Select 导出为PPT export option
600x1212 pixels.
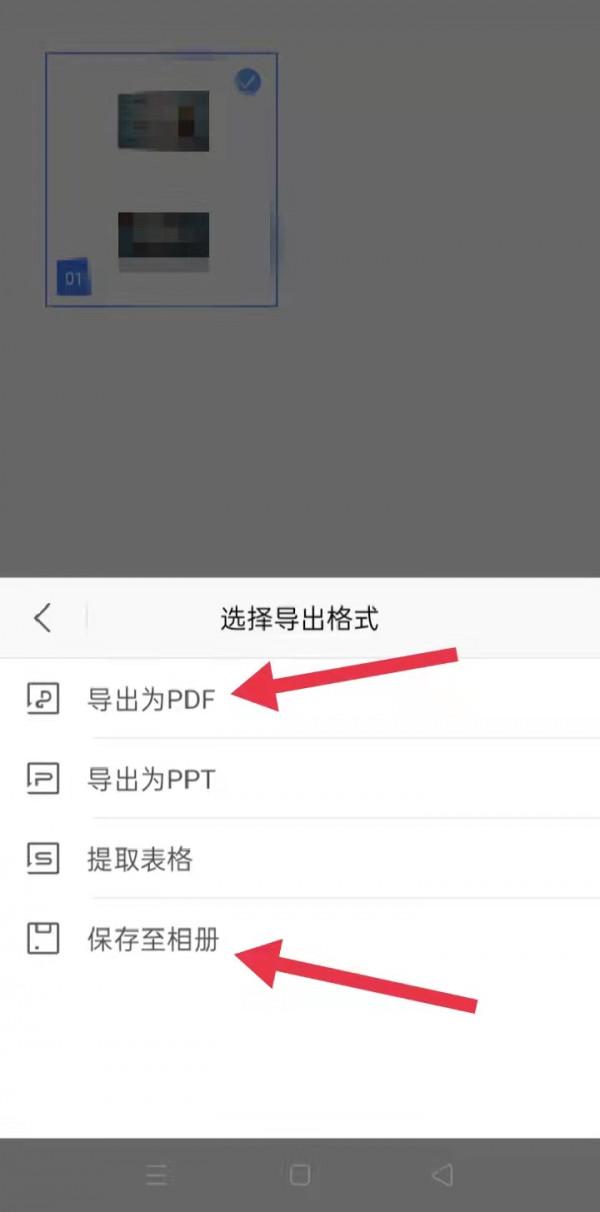(150, 779)
